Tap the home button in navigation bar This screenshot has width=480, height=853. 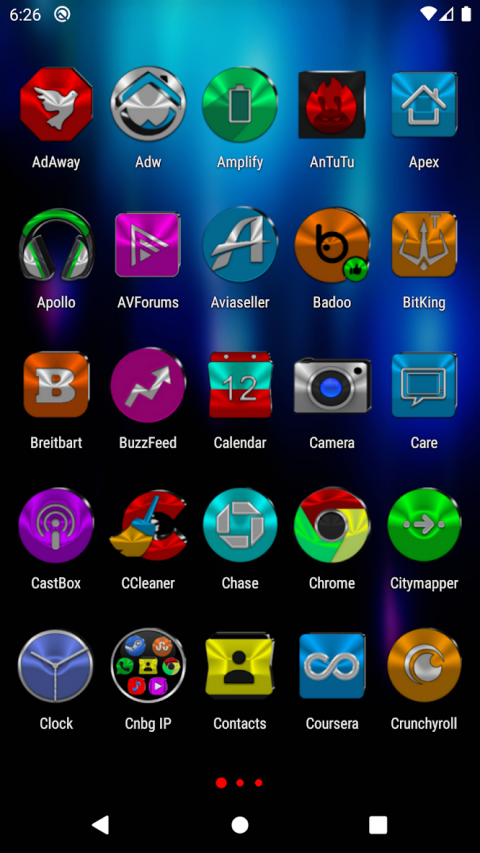pyautogui.click(x=240, y=825)
